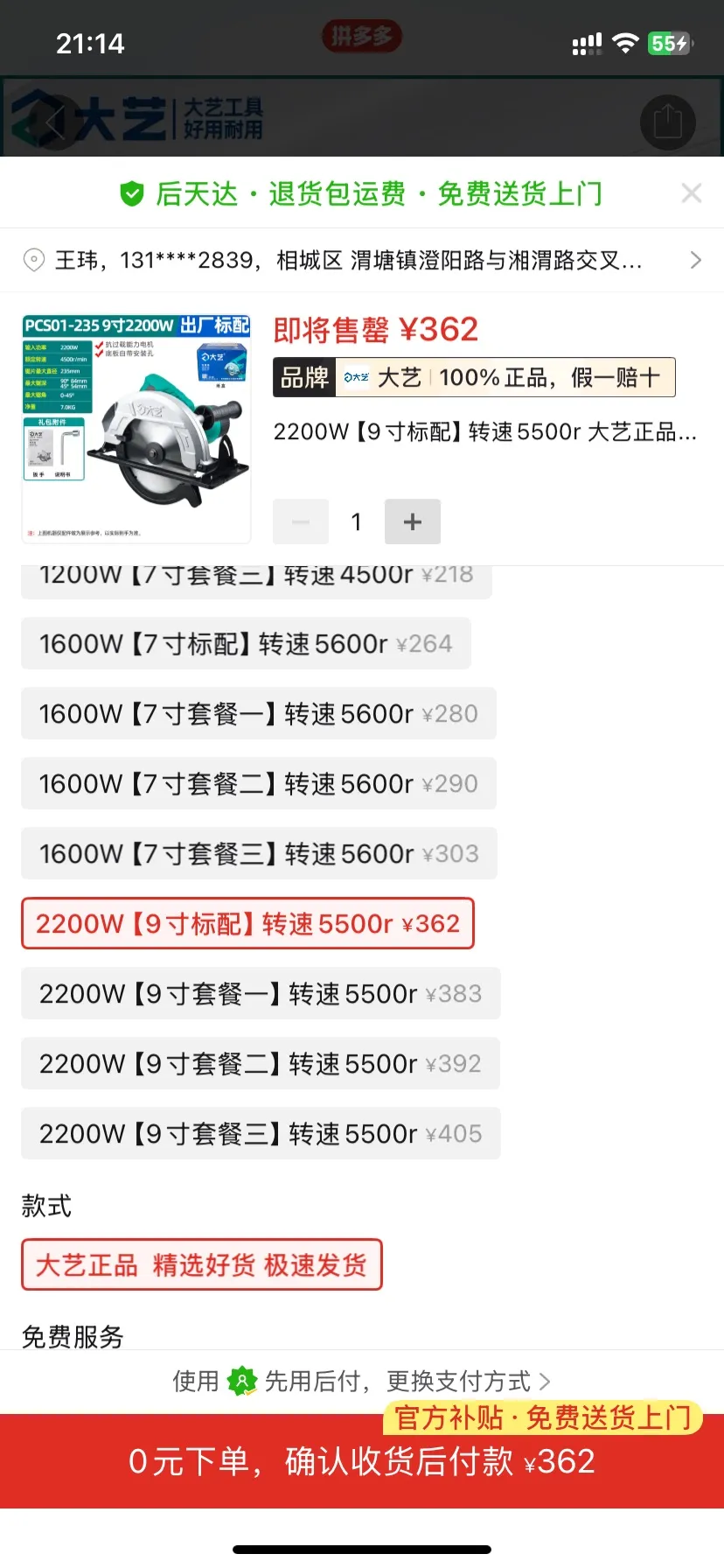Tap the selected 2200W 9寸标配 ¥362 option
The width and height of the screenshot is (724, 1568).
pos(247,924)
